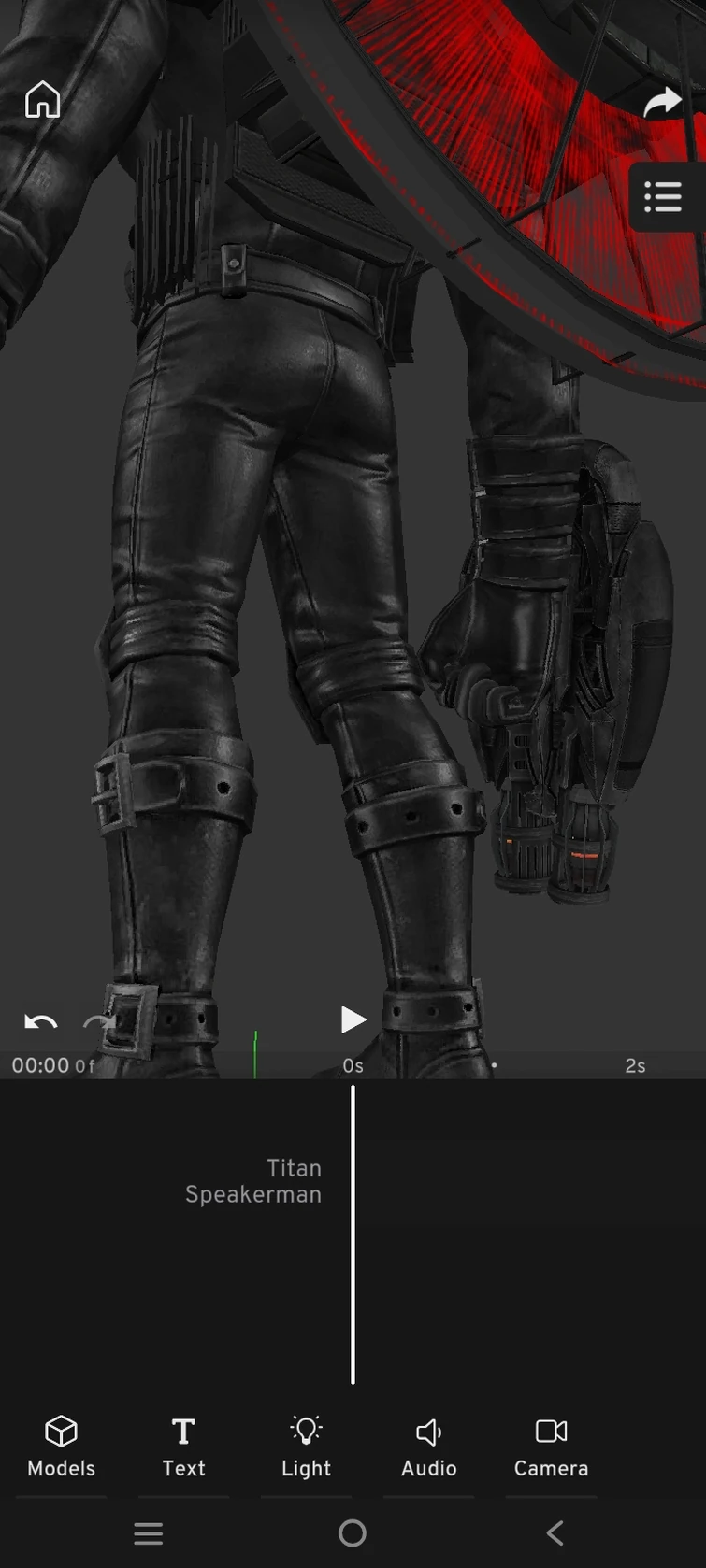This screenshot has height=1568, width=706.
Task: Select the Titan Speakerman track
Action: (x=253, y=1181)
